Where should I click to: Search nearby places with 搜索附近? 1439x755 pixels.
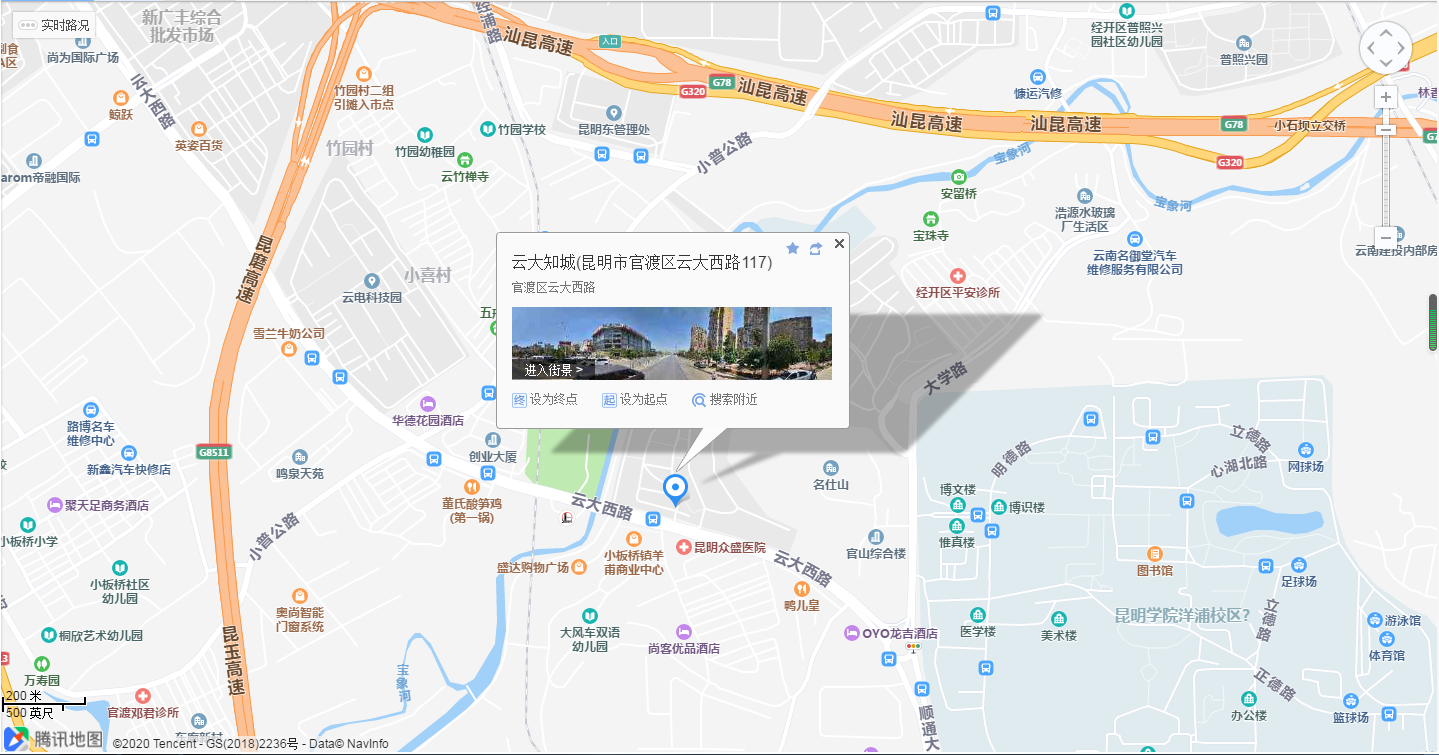tap(724, 400)
